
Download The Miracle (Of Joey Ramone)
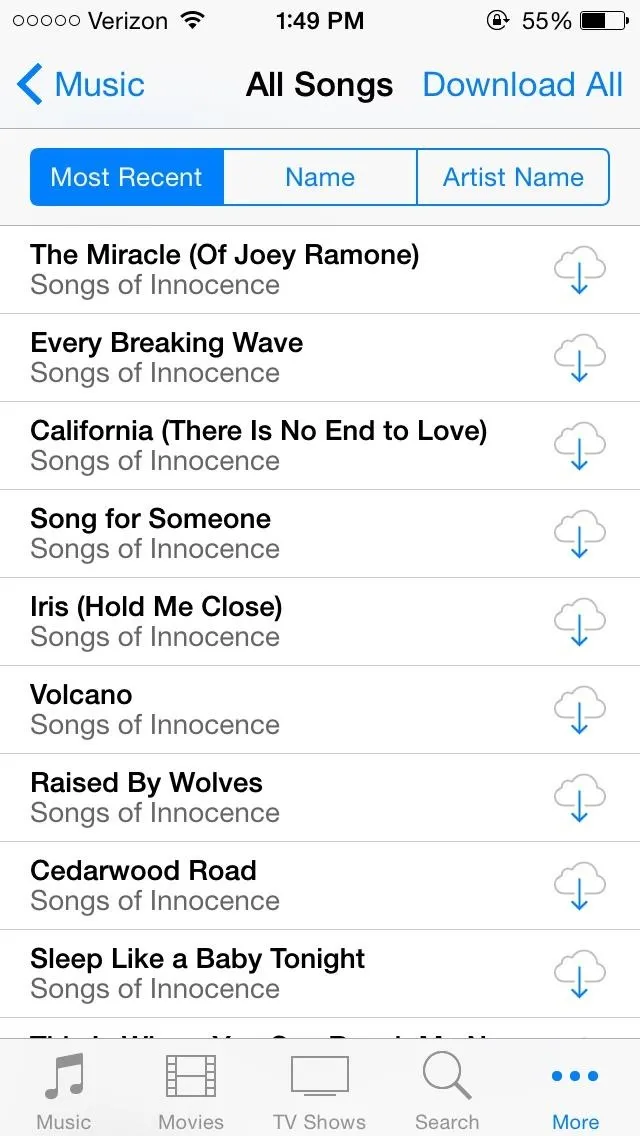tap(579, 270)
